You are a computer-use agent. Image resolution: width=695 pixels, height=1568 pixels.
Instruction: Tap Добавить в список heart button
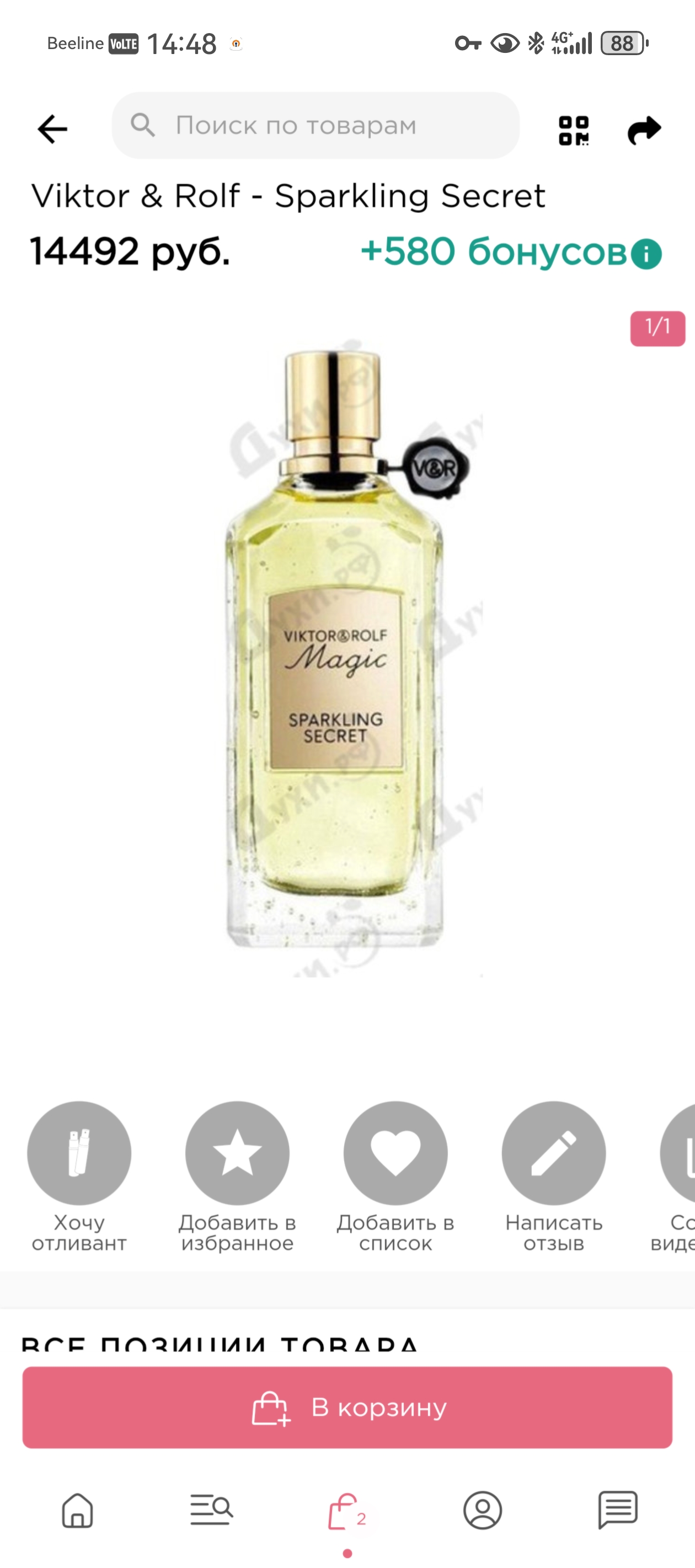395,1153
